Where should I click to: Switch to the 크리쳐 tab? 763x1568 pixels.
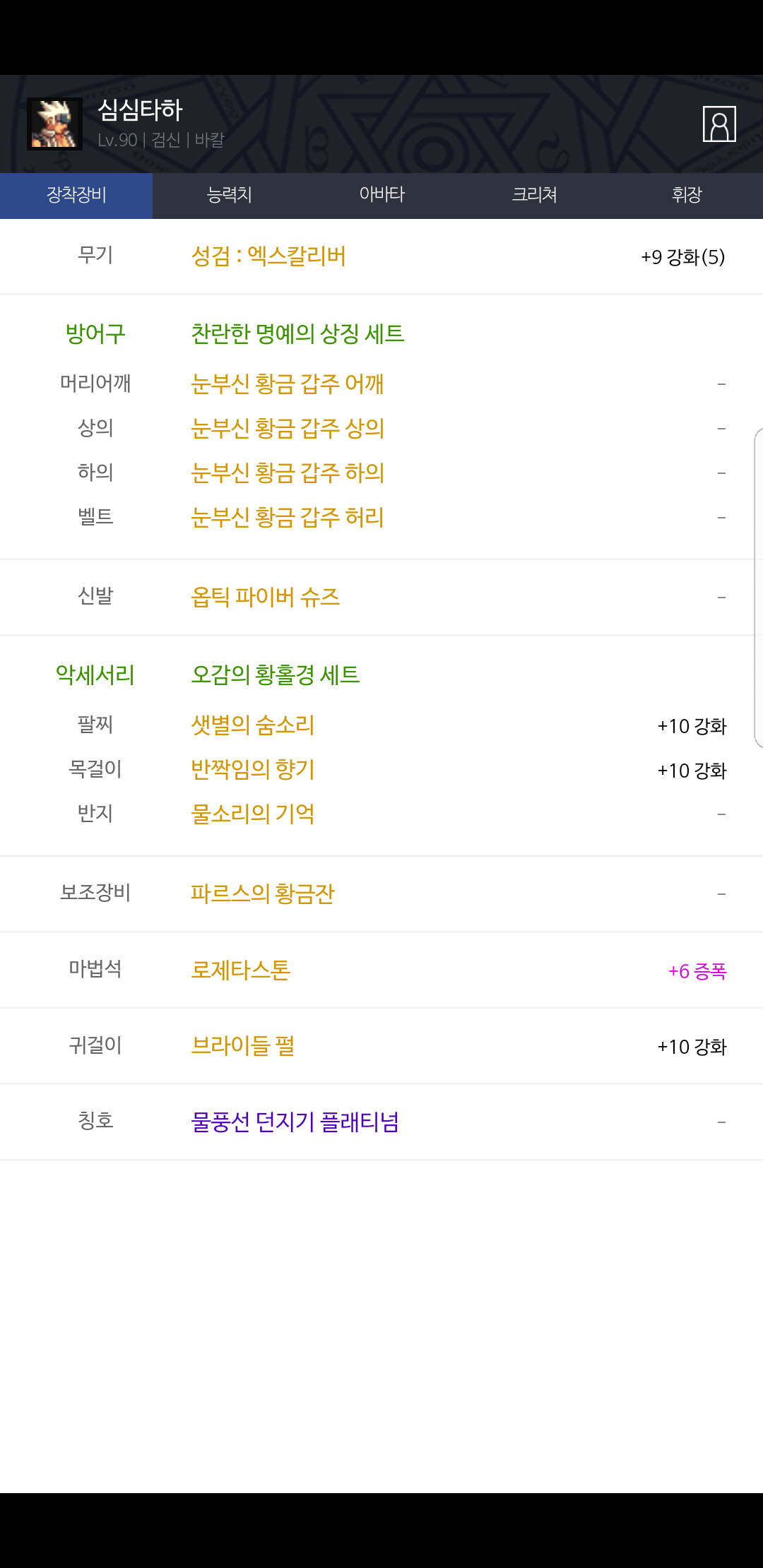click(x=534, y=195)
